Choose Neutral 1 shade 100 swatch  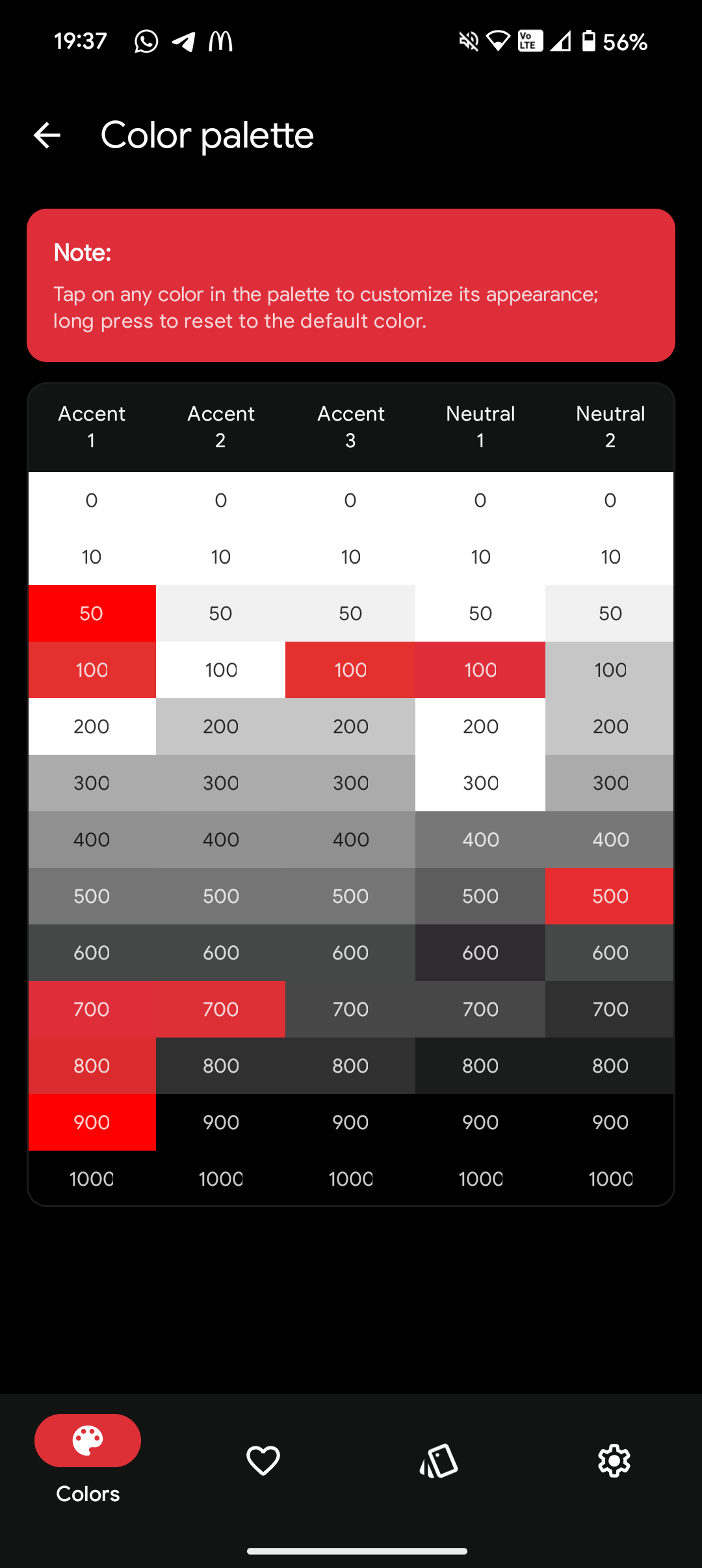point(480,670)
